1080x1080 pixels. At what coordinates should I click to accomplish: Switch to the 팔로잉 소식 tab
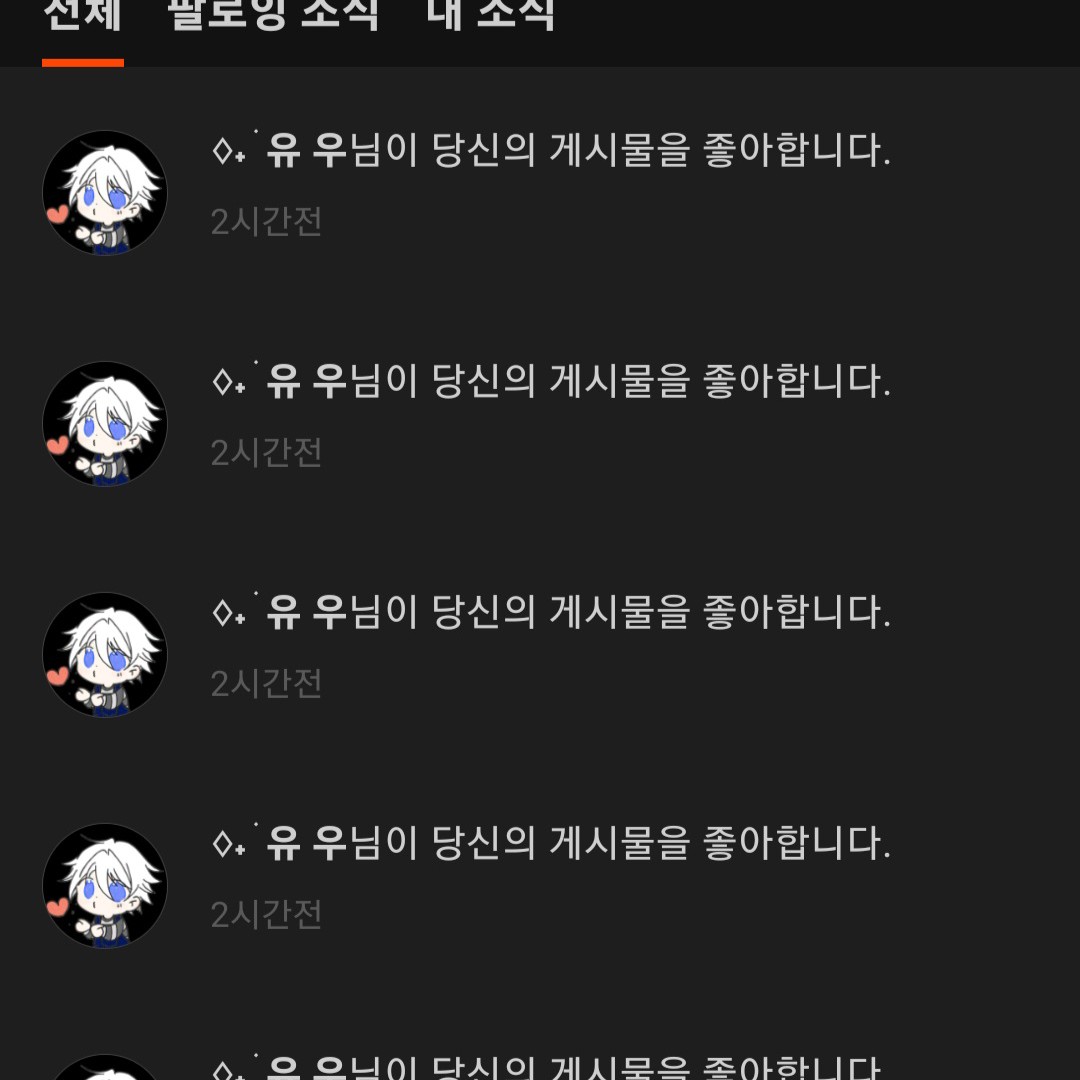click(274, 16)
